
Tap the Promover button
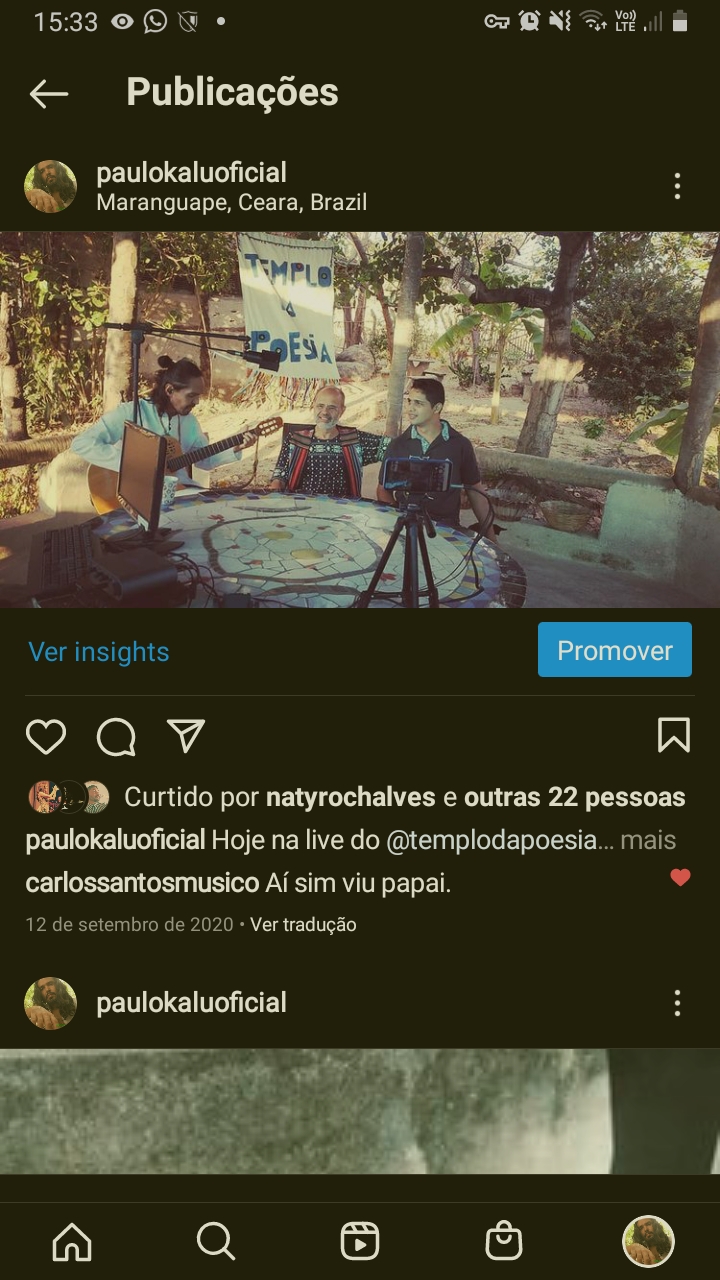point(614,650)
